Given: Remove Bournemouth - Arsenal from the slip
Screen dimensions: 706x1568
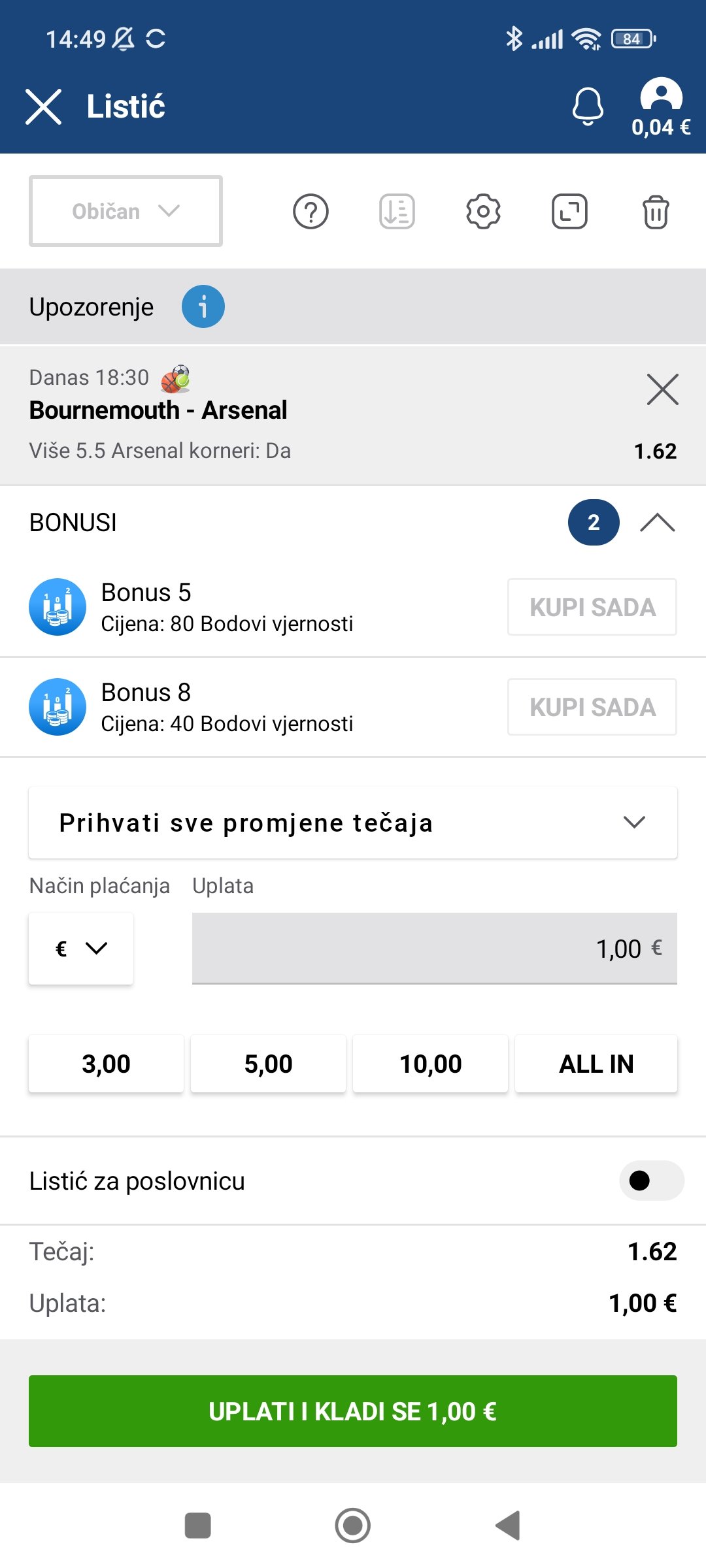Looking at the screenshot, I should coord(662,389).
